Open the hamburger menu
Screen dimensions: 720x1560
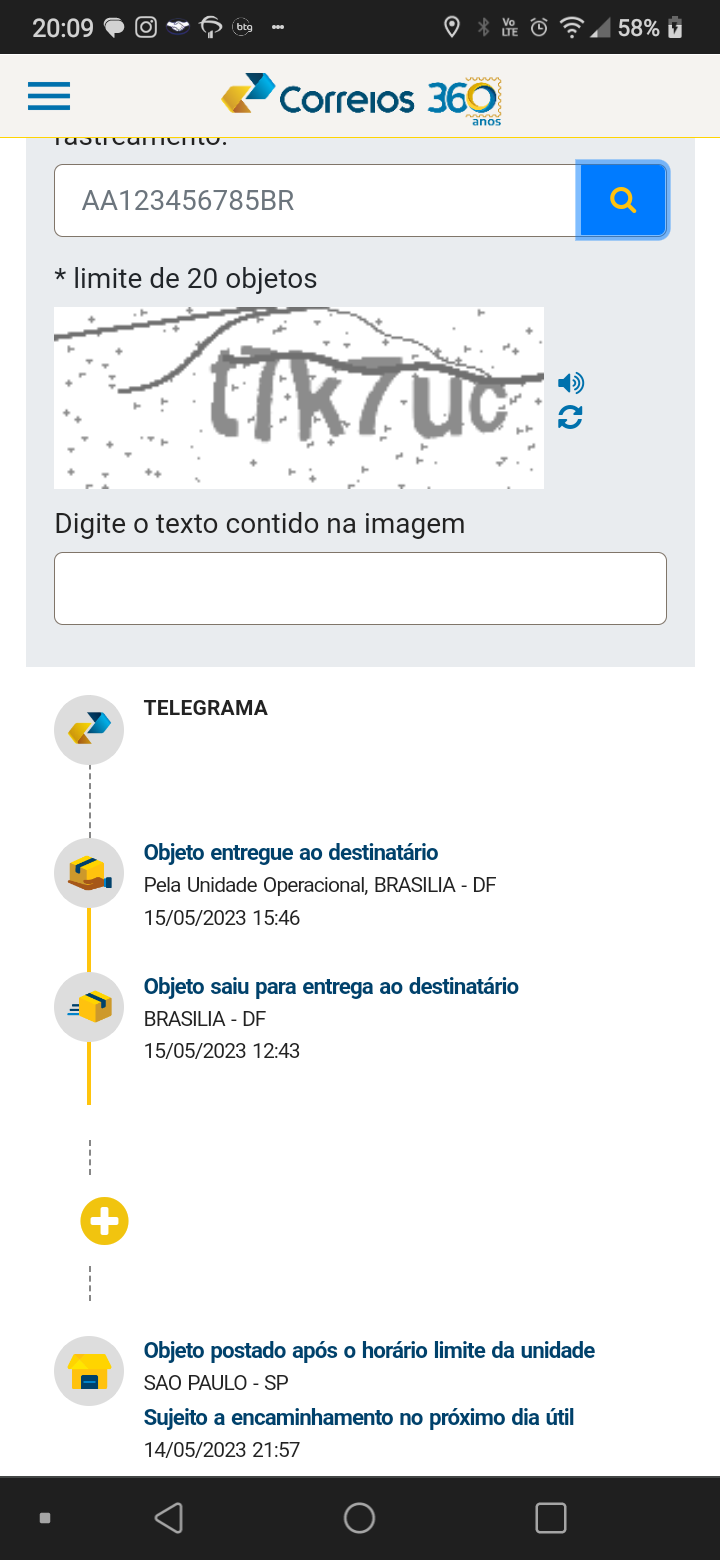[x=49, y=96]
